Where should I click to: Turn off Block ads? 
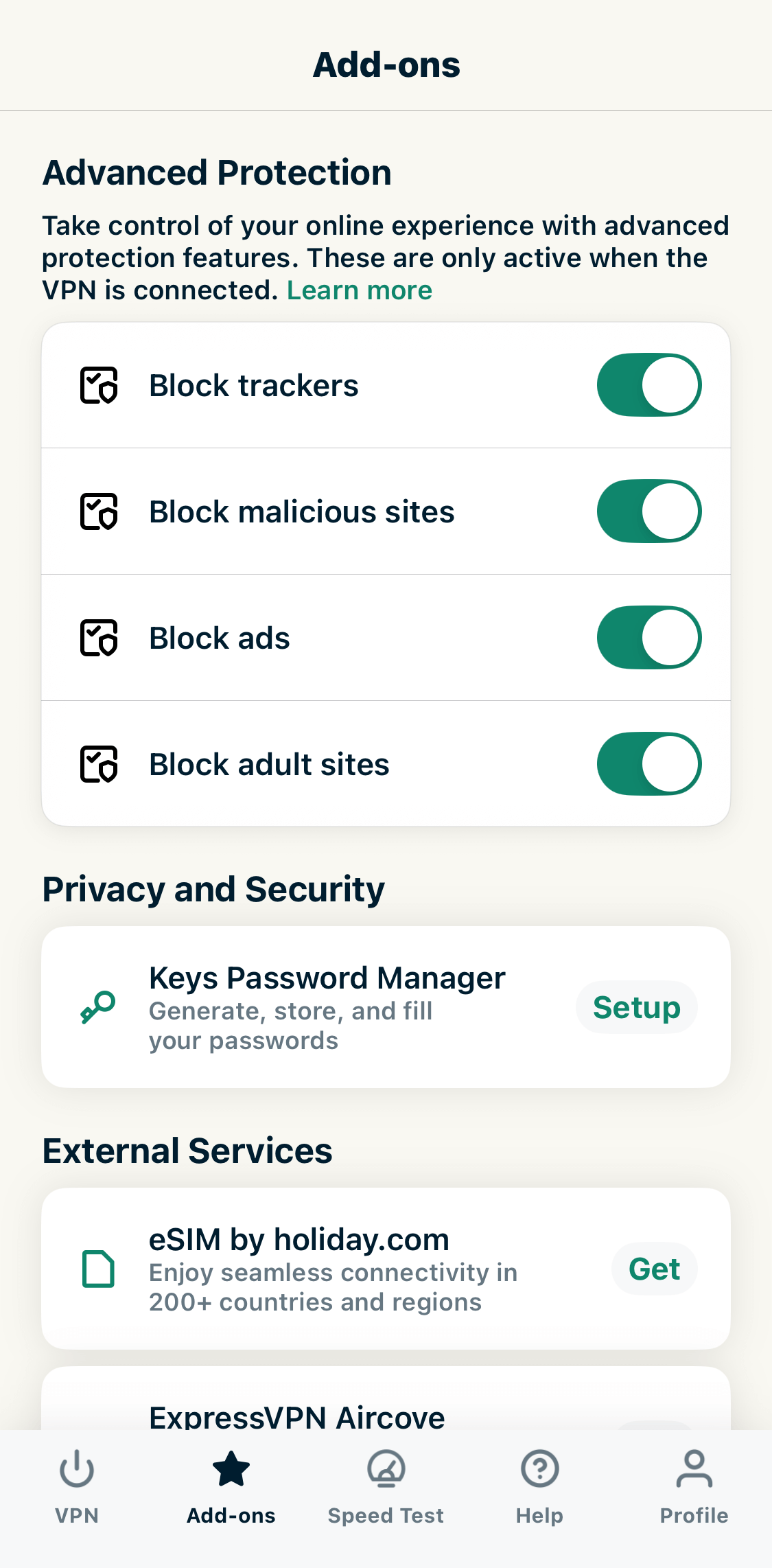[x=649, y=637]
